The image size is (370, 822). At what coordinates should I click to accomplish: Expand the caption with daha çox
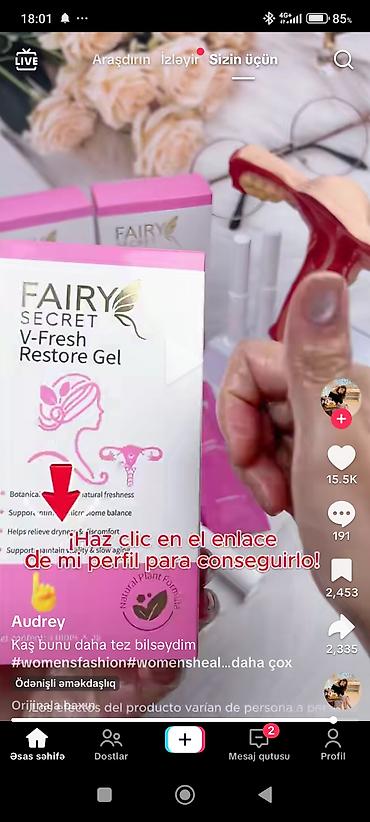click(x=268, y=662)
